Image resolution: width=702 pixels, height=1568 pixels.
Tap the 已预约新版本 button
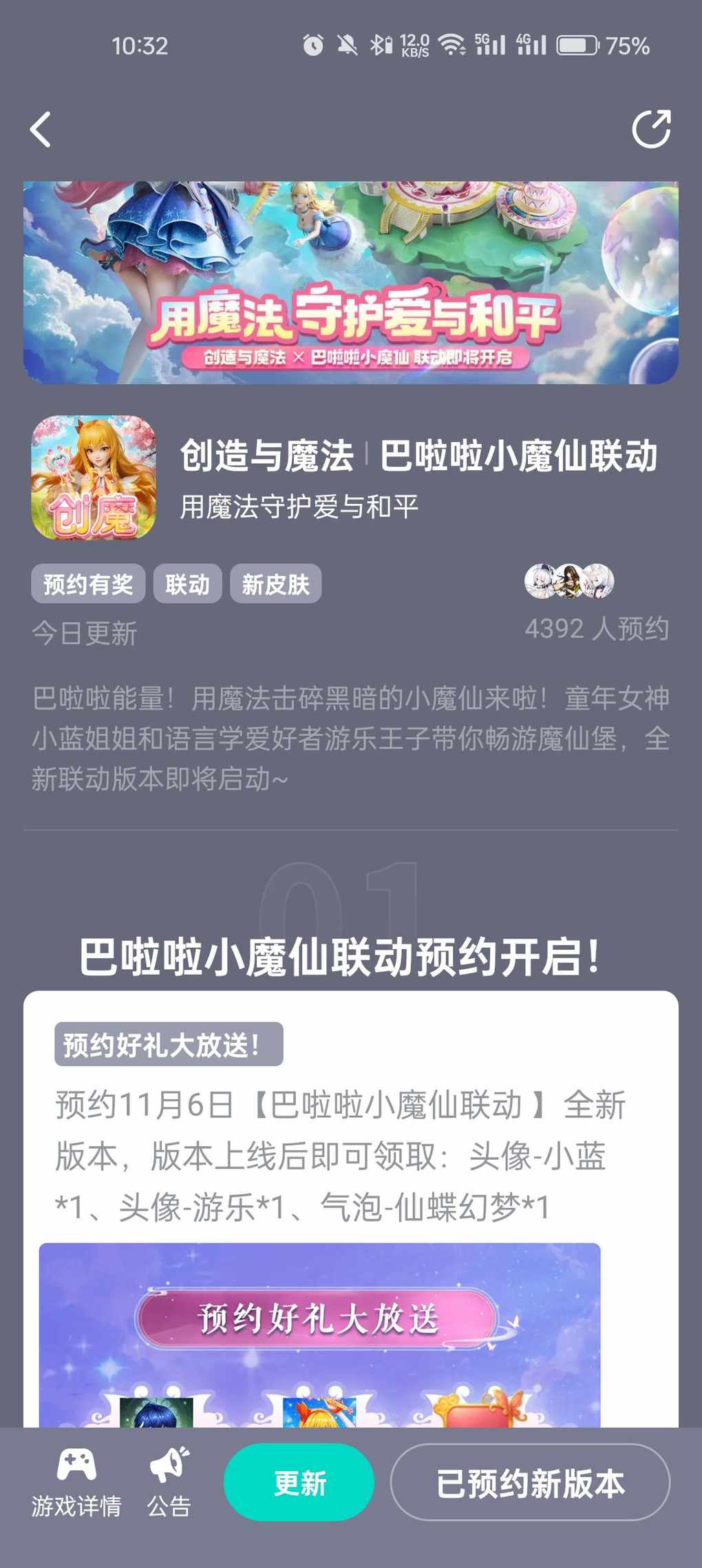[x=530, y=1482]
